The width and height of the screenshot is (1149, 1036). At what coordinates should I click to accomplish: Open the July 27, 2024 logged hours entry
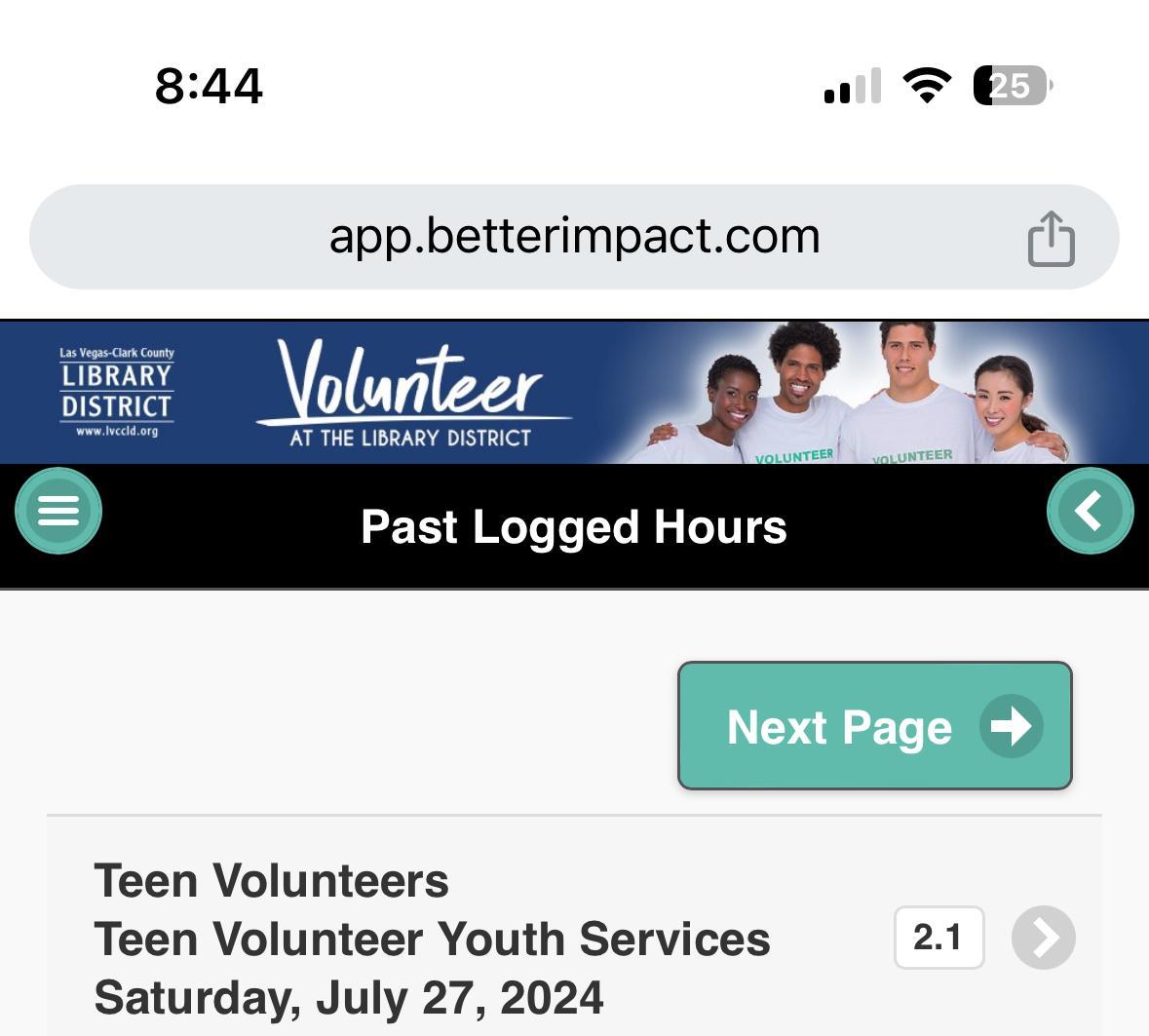pos(1043,938)
